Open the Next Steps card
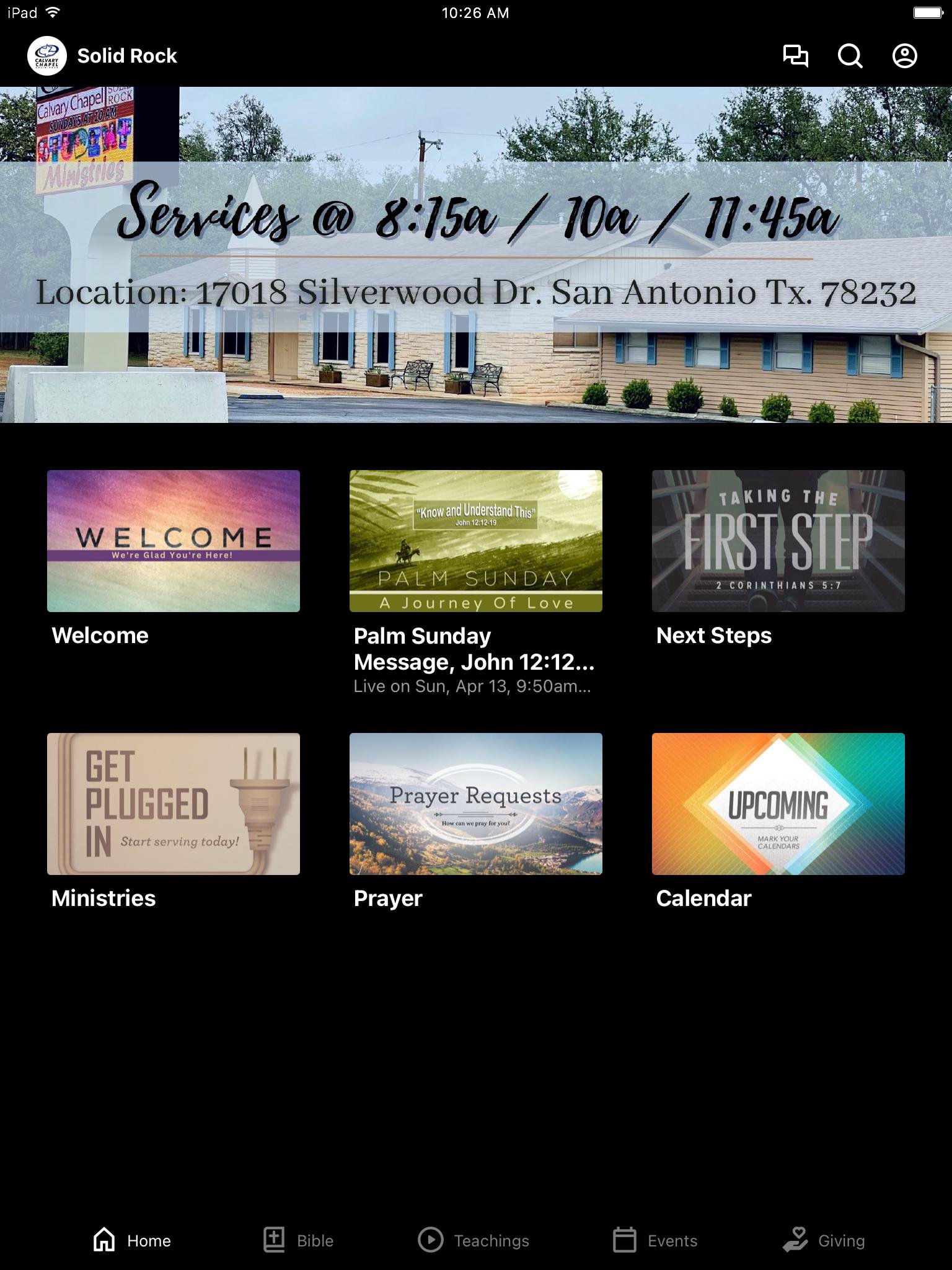The width and height of the screenshot is (952, 1270). coord(778,541)
